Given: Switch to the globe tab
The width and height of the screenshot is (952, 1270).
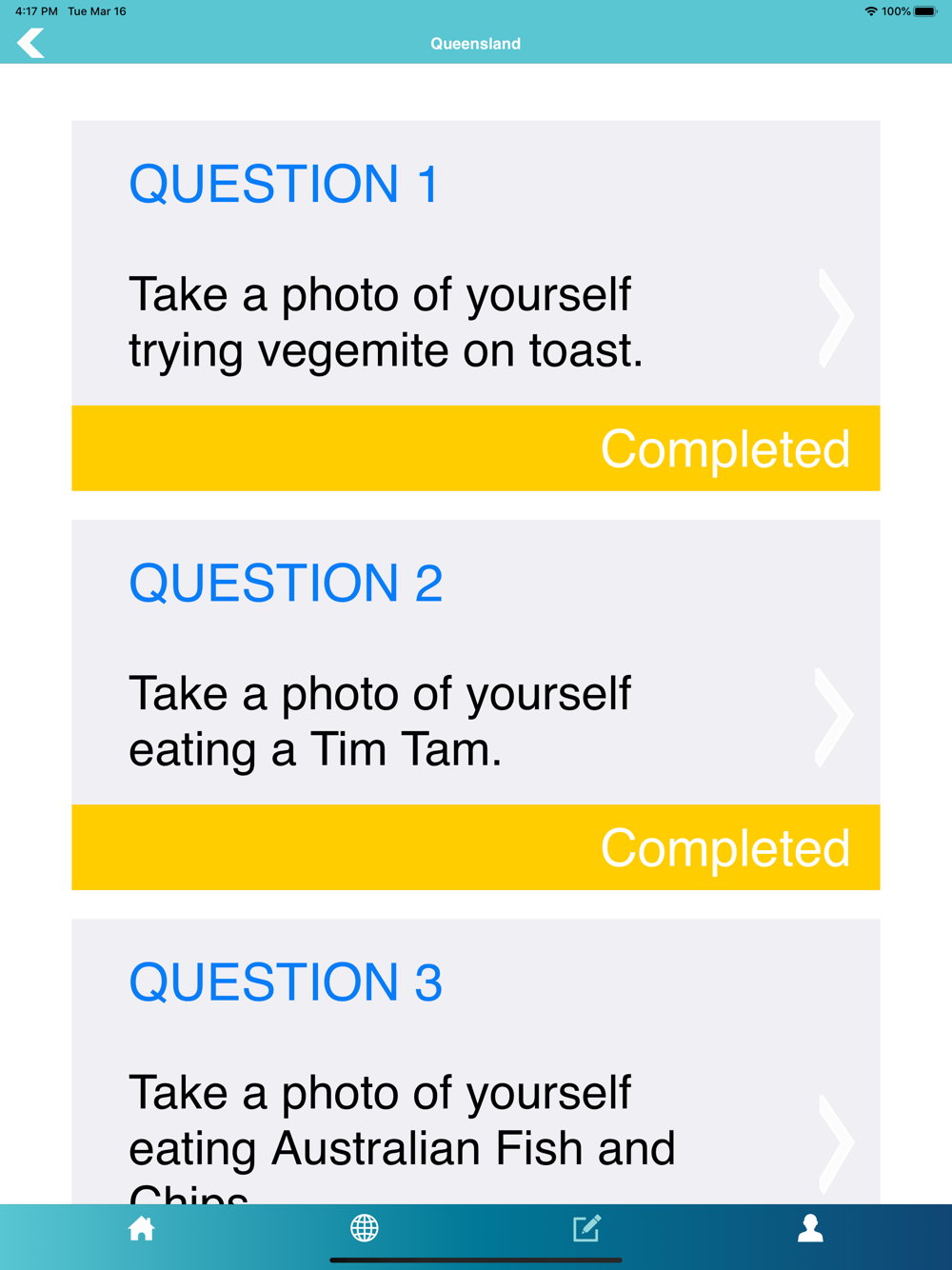Looking at the screenshot, I should [x=364, y=1228].
